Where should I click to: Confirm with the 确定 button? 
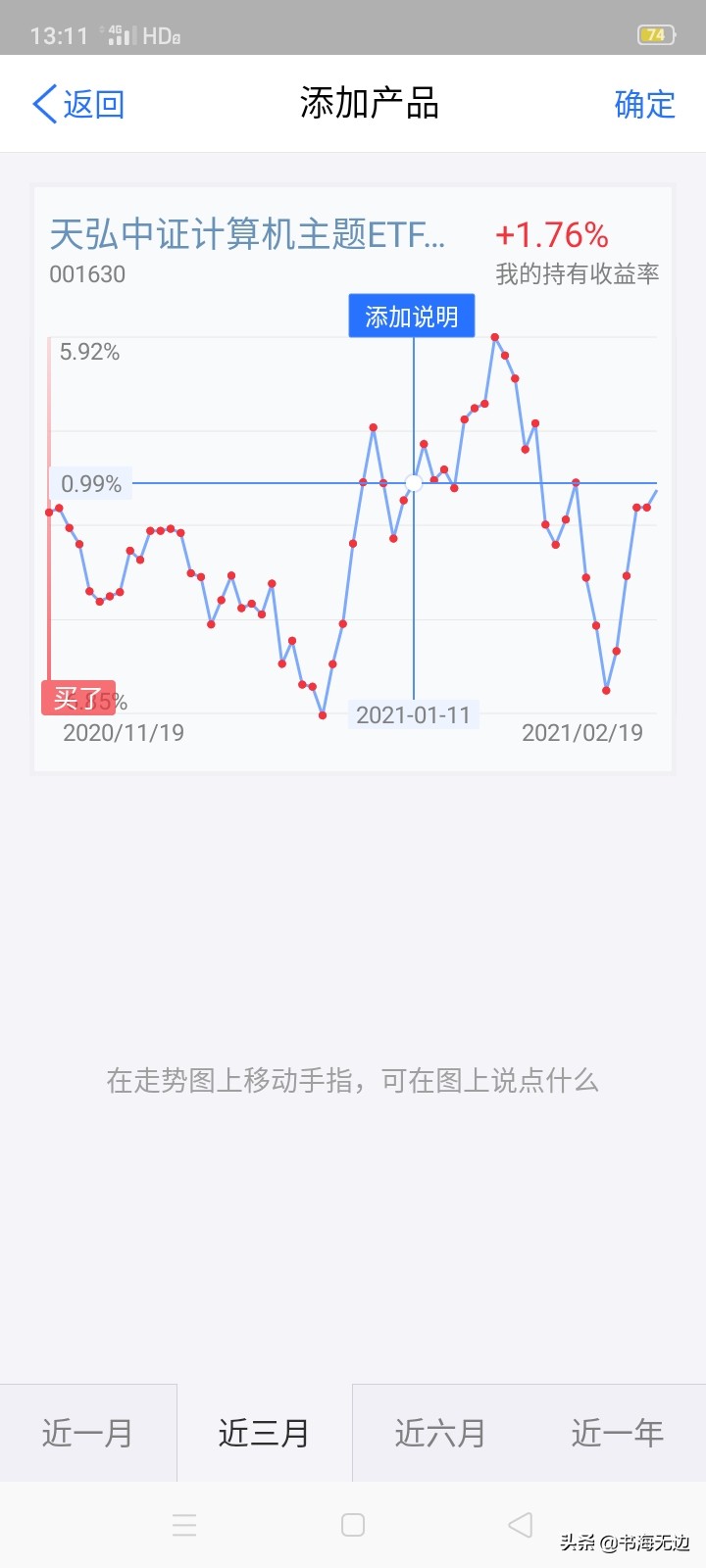coord(644,104)
